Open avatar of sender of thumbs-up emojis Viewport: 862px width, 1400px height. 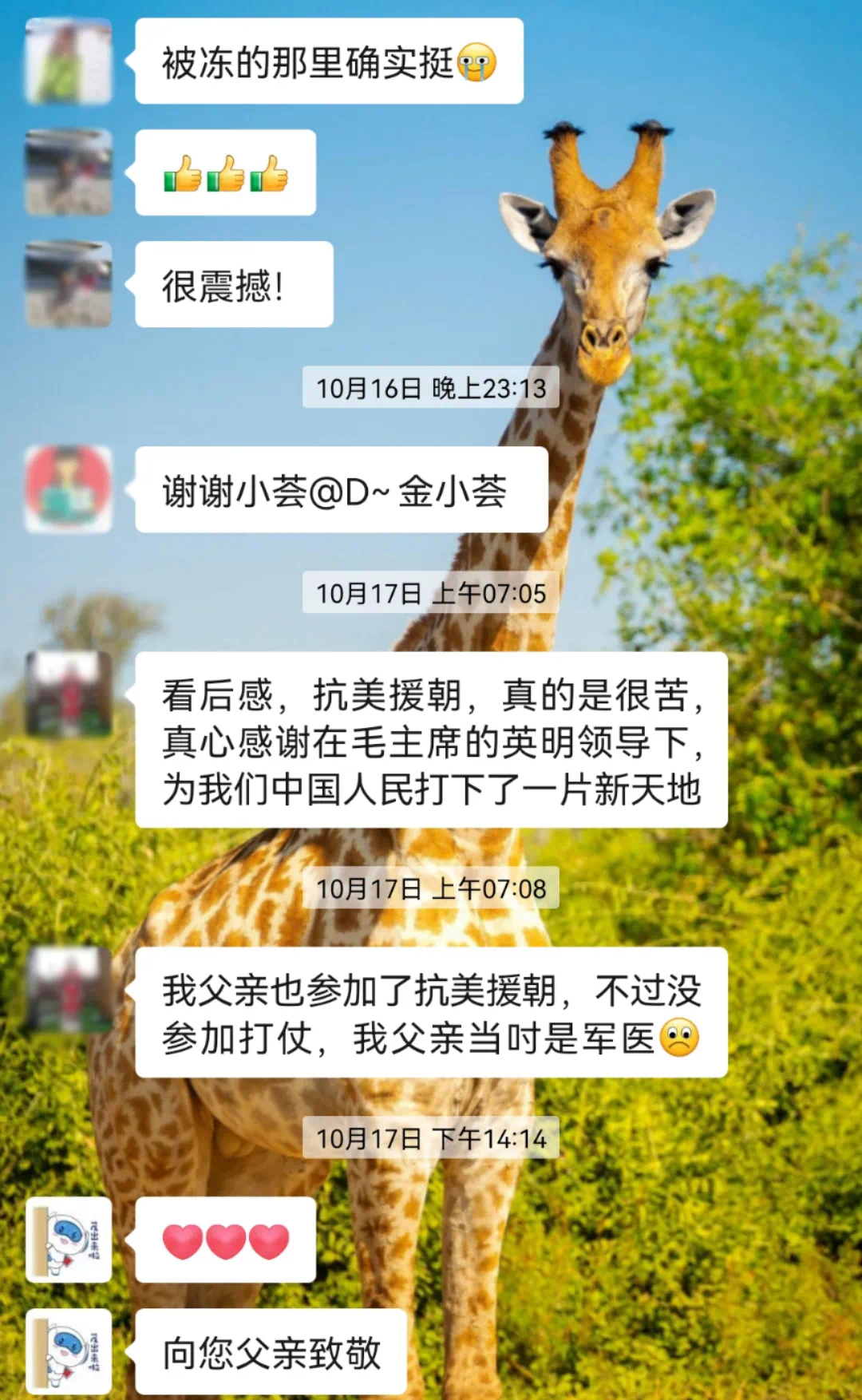click(x=69, y=172)
